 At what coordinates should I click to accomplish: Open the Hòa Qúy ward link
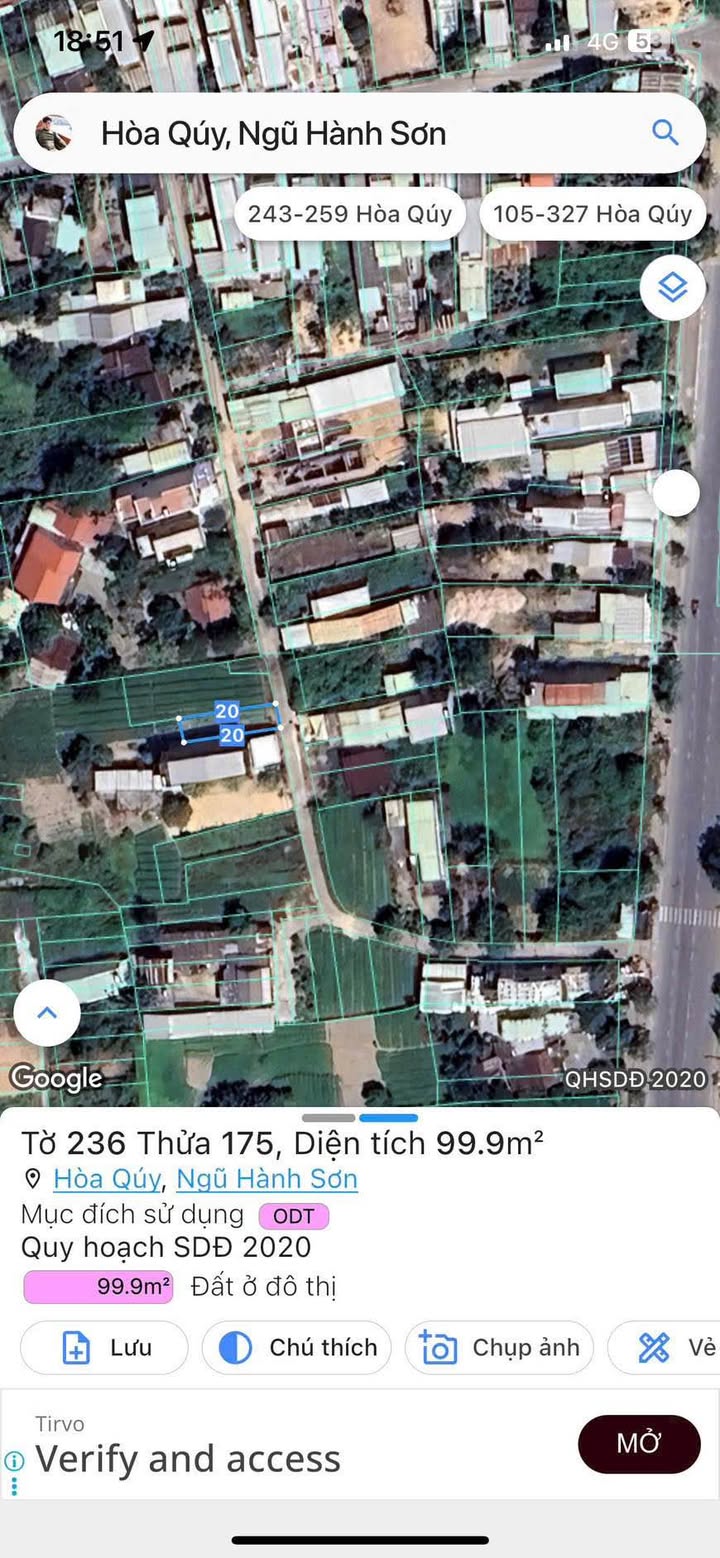tap(106, 1179)
